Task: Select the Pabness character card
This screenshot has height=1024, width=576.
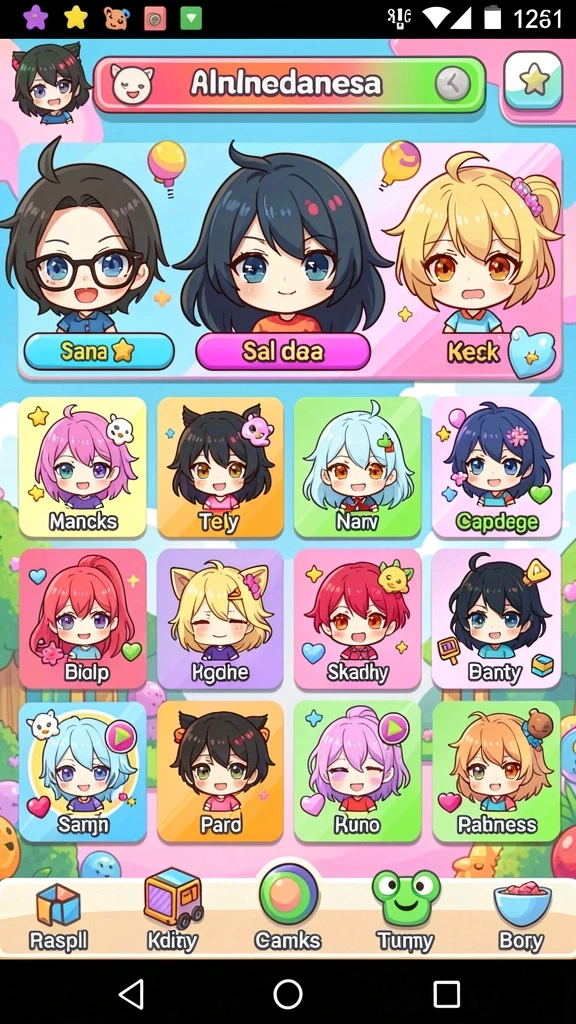Action: [x=496, y=771]
